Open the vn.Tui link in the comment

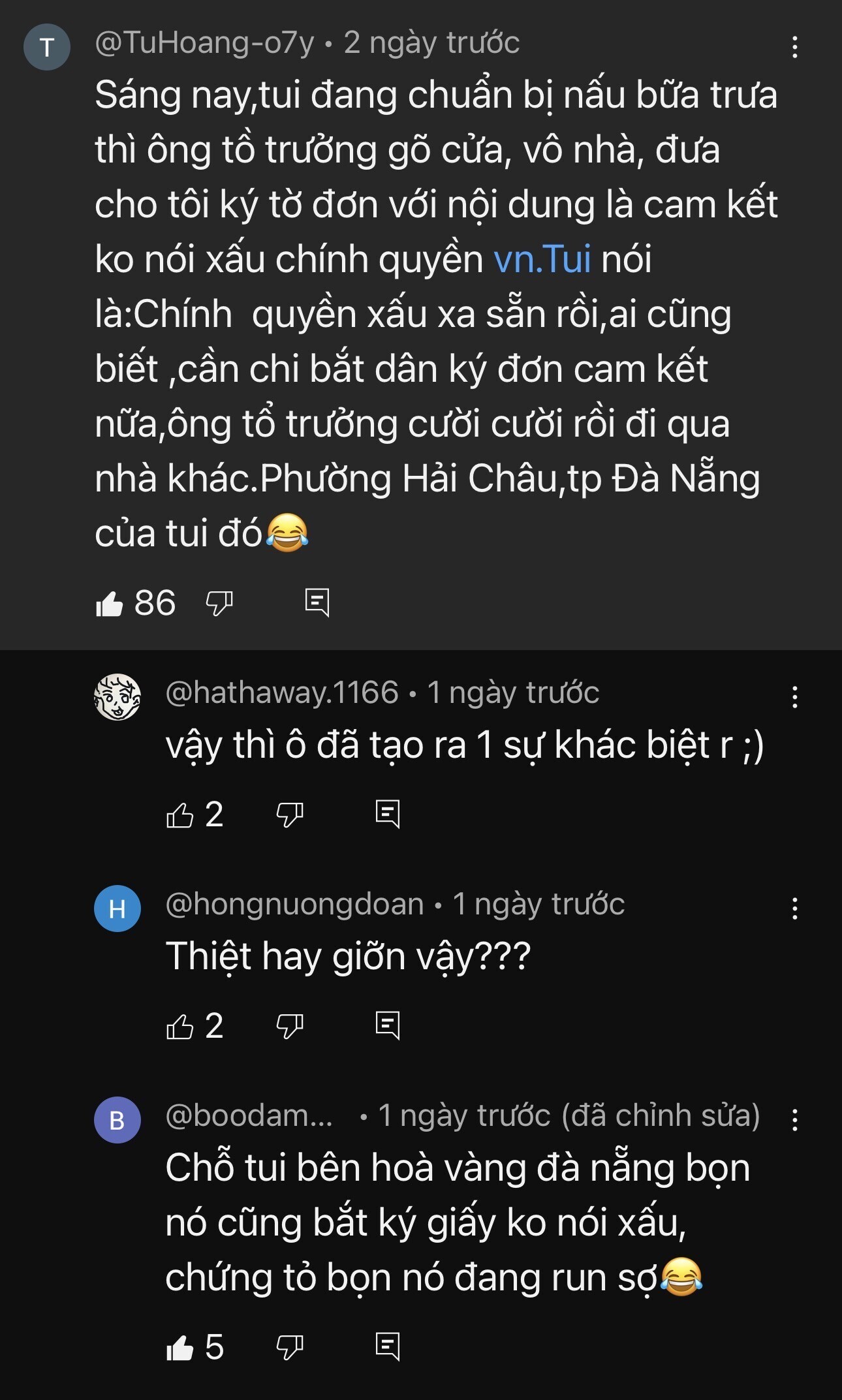542,259
